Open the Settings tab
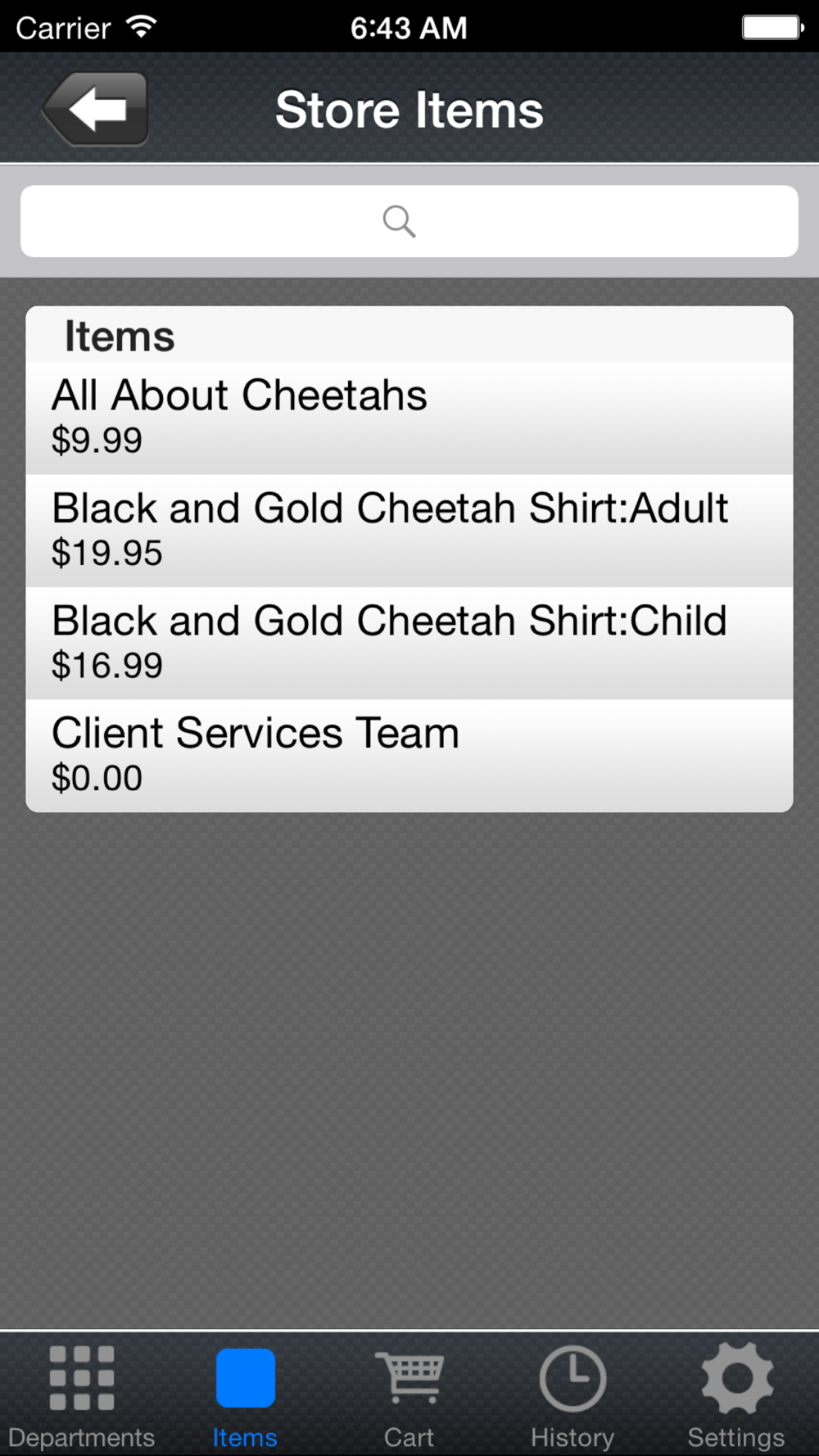 click(x=736, y=1395)
